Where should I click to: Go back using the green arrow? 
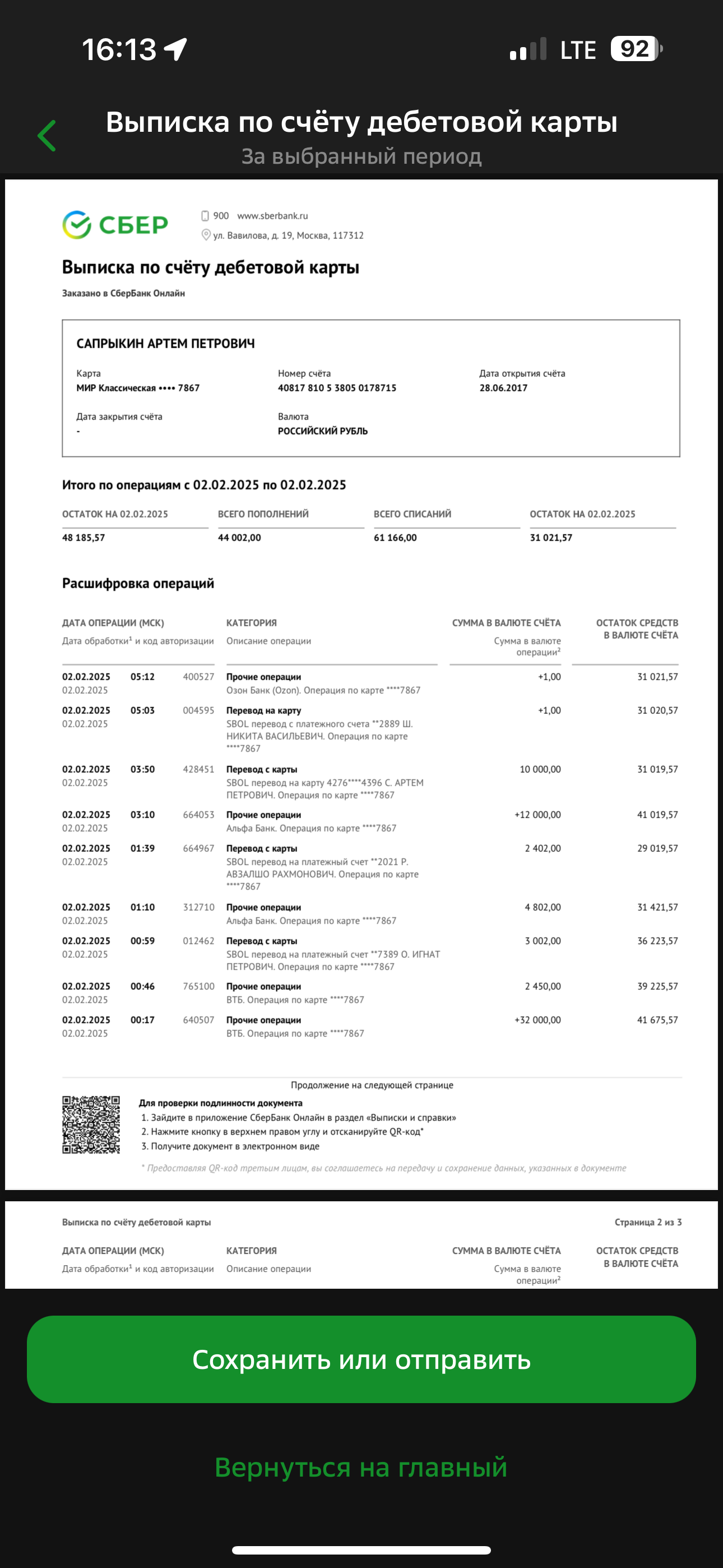click(x=47, y=135)
